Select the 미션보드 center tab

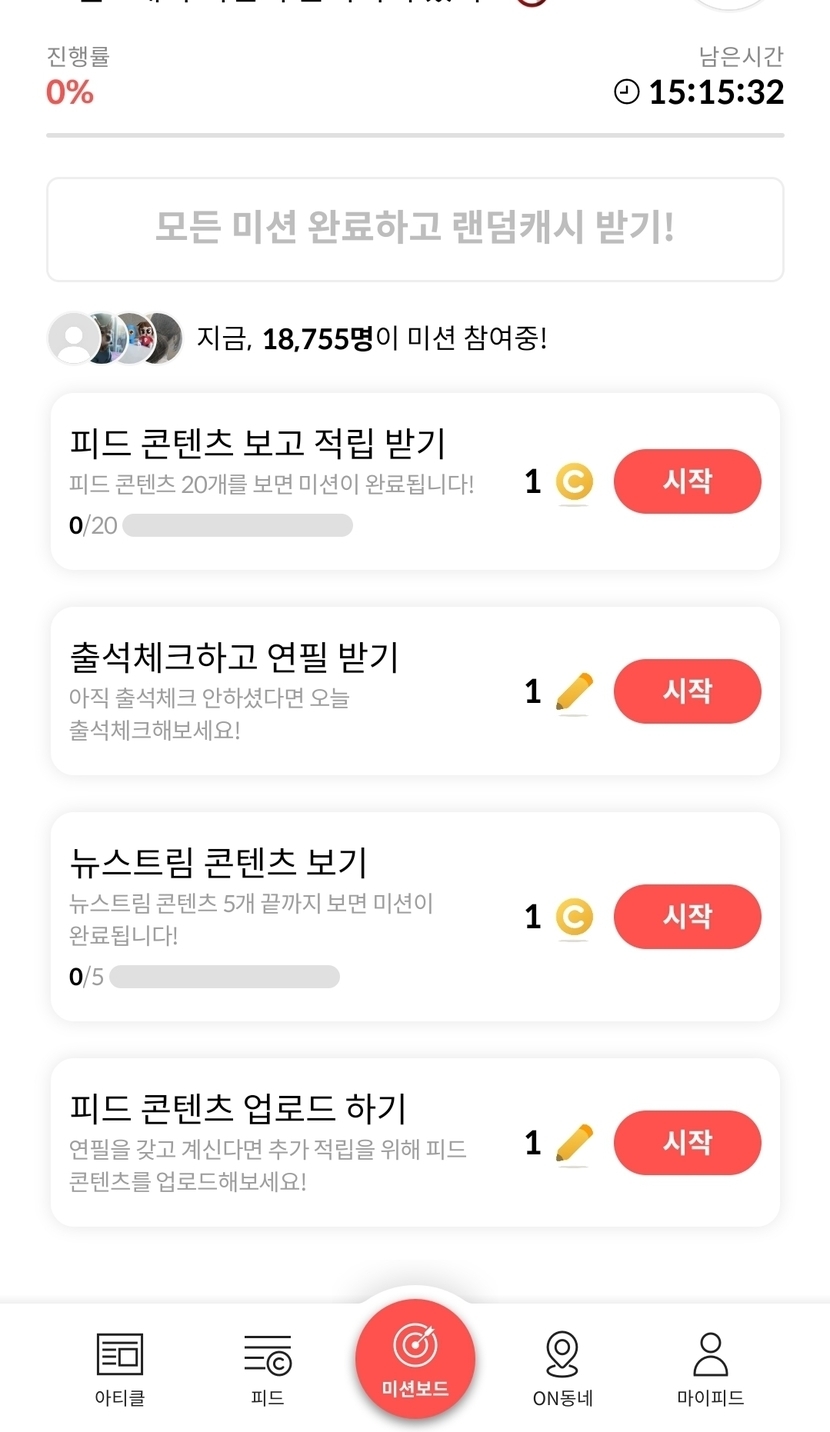[415, 1359]
